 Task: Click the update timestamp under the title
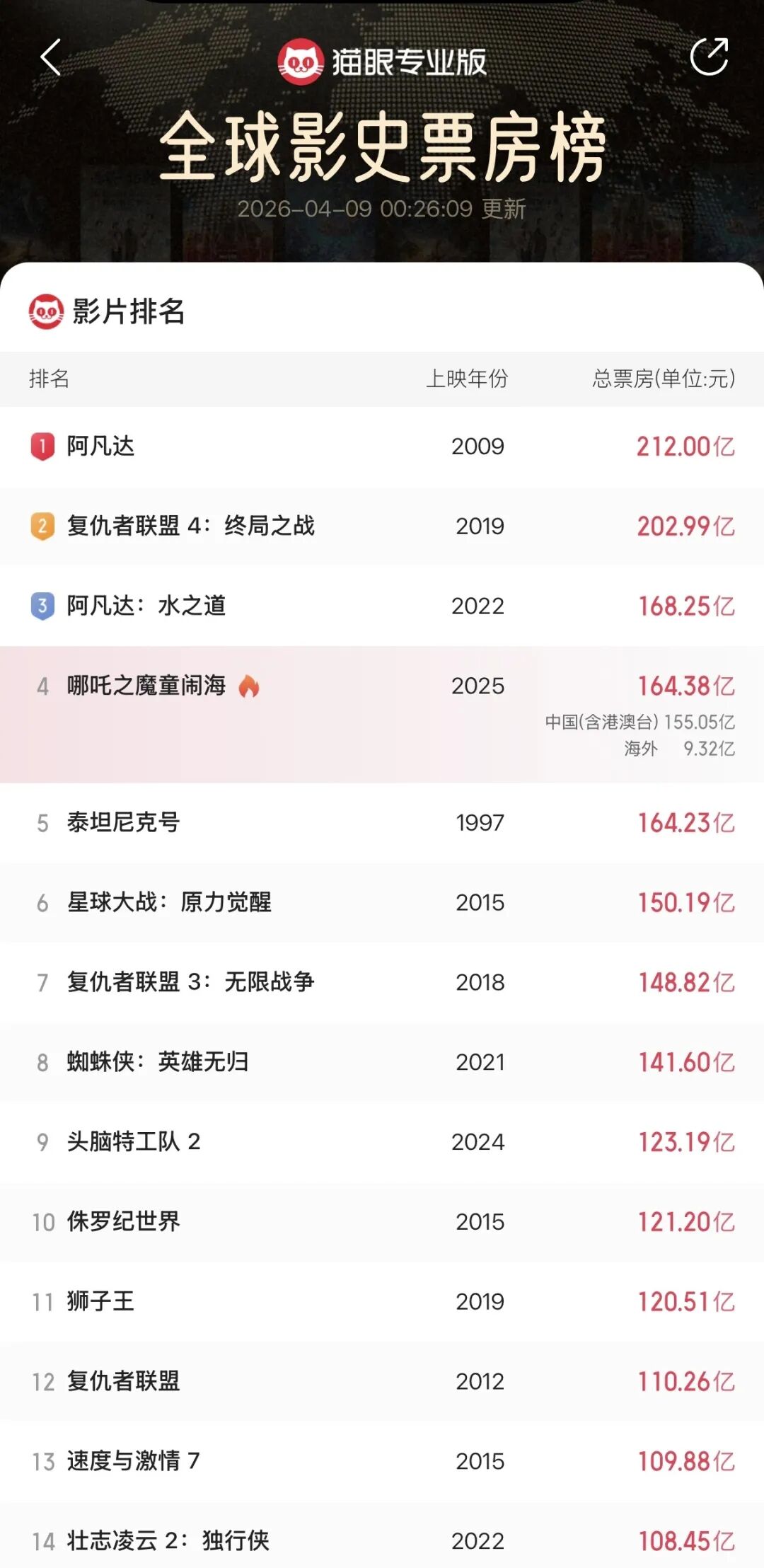point(382,209)
